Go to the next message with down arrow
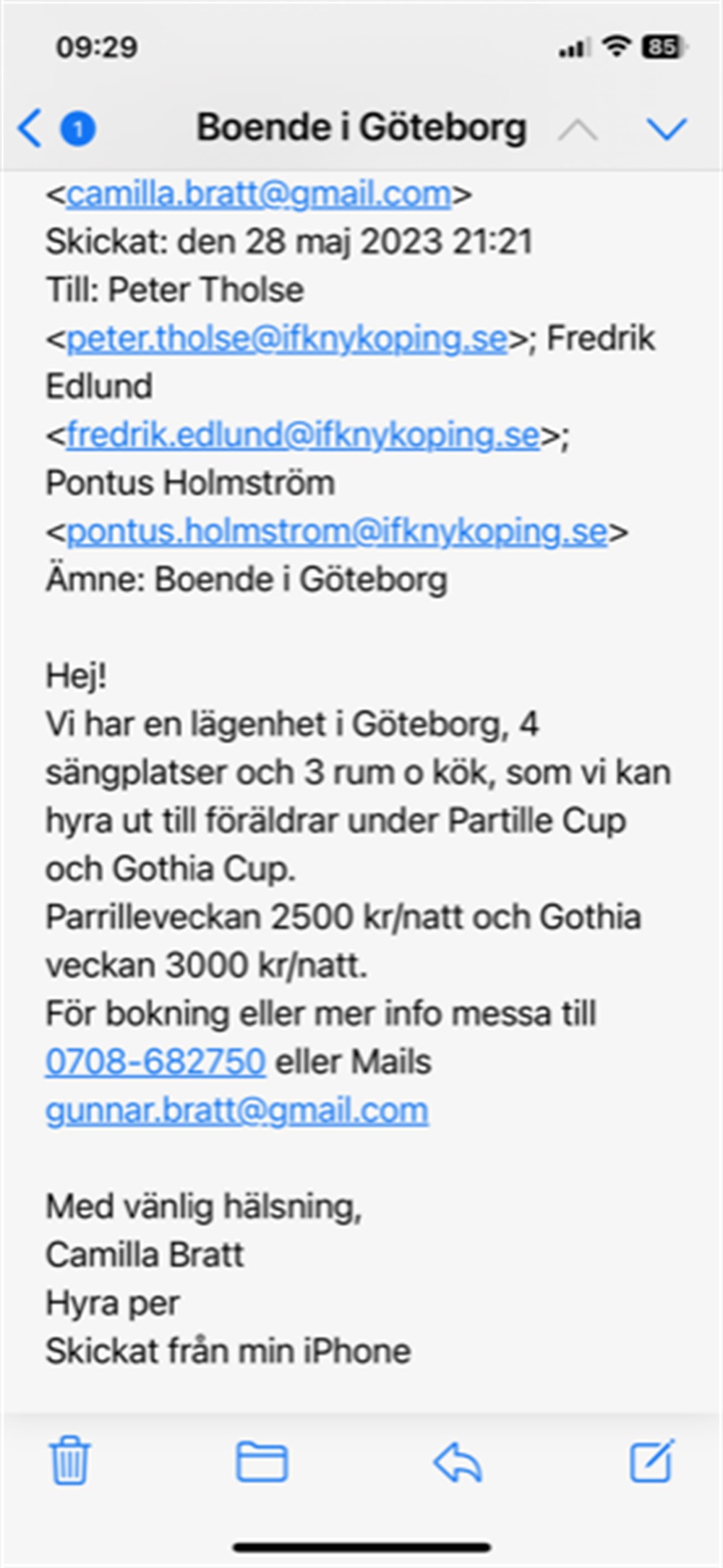This screenshot has width=723, height=1568. tap(666, 129)
